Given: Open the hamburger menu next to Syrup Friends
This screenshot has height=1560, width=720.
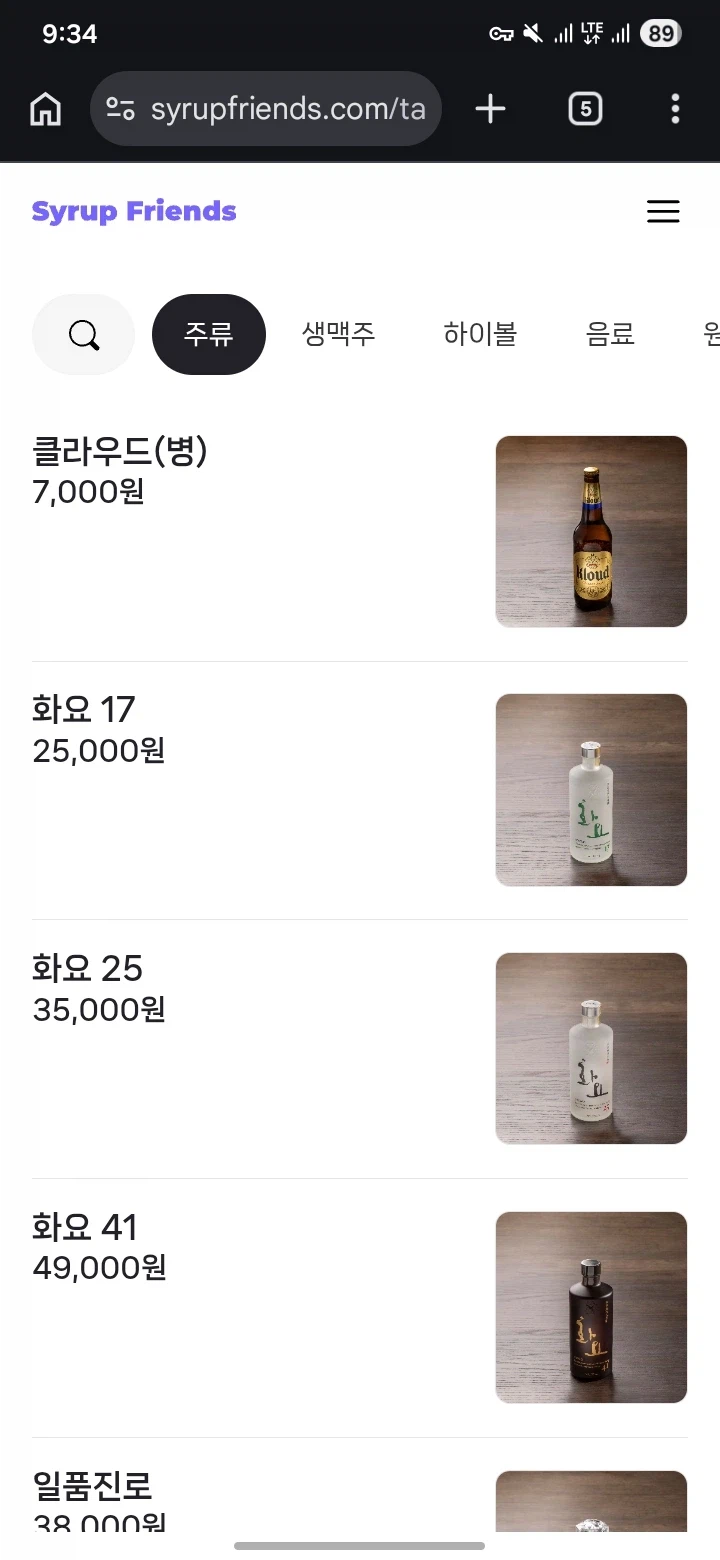Looking at the screenshot, I should point(663,212).
